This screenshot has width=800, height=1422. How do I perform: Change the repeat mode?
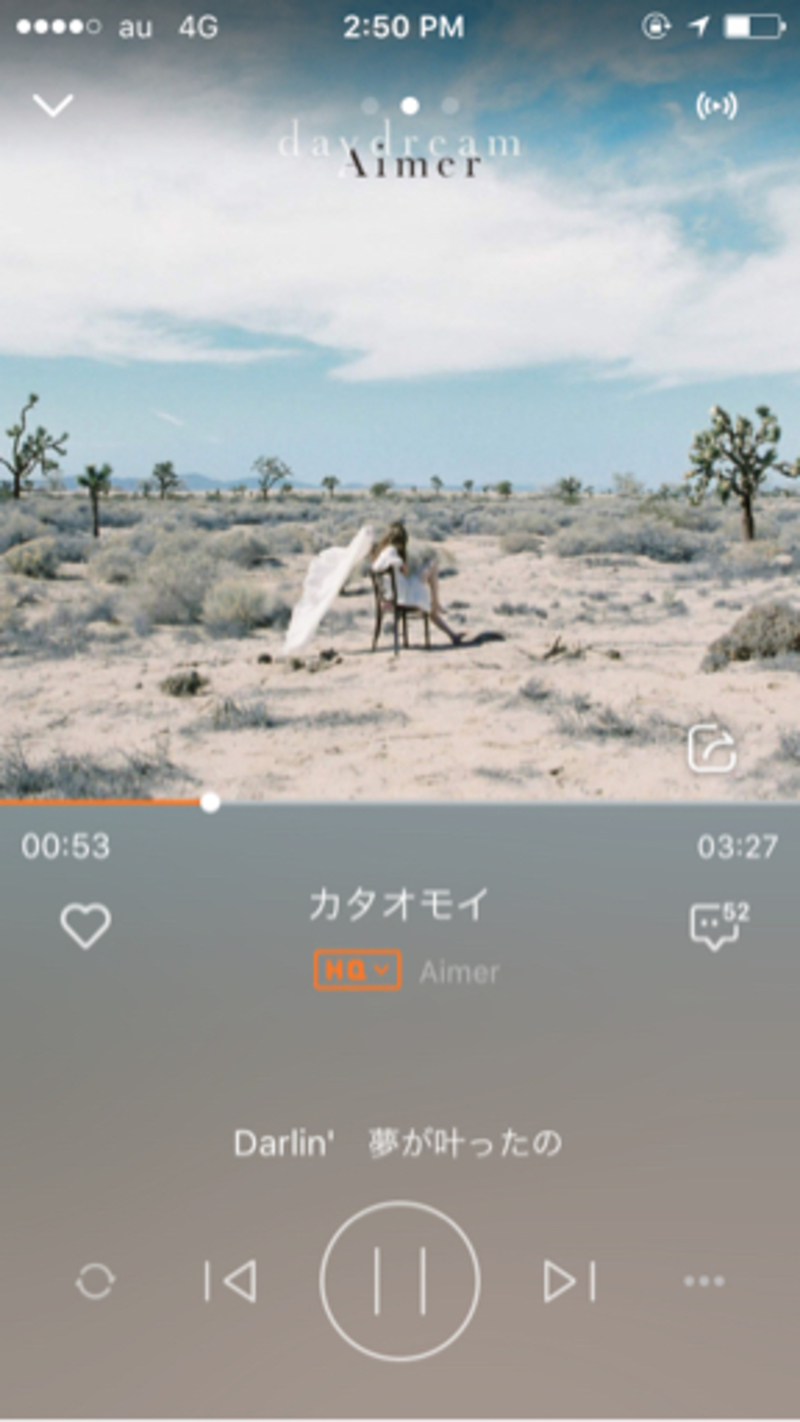96,1281
